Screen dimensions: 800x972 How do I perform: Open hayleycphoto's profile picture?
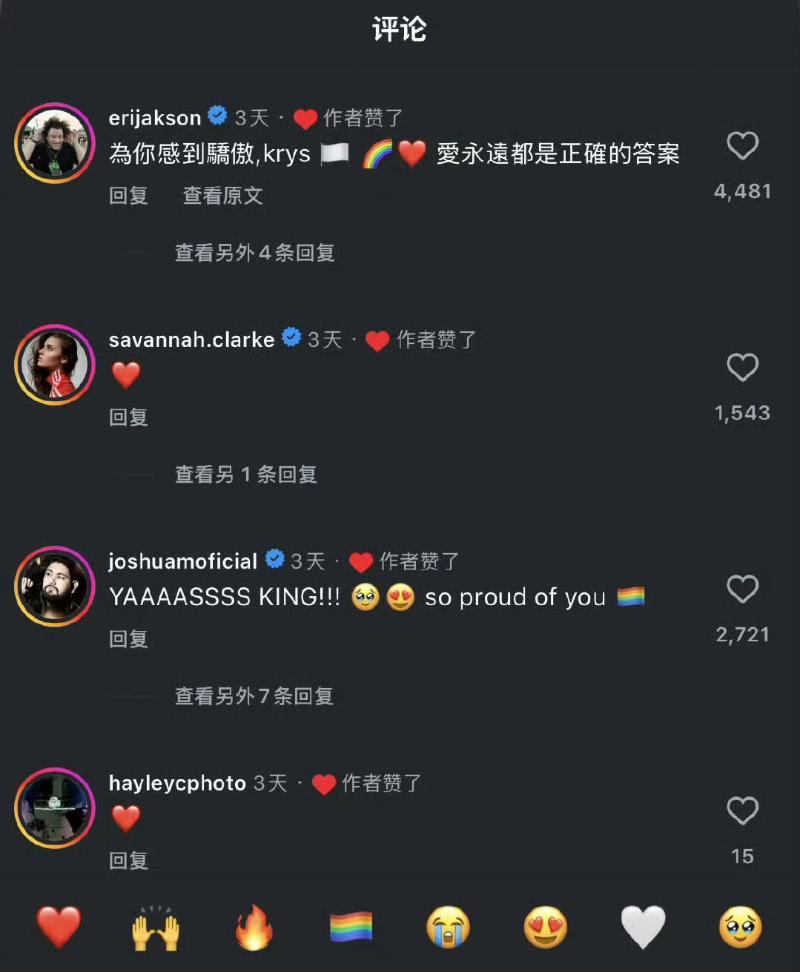coord(54,808)
